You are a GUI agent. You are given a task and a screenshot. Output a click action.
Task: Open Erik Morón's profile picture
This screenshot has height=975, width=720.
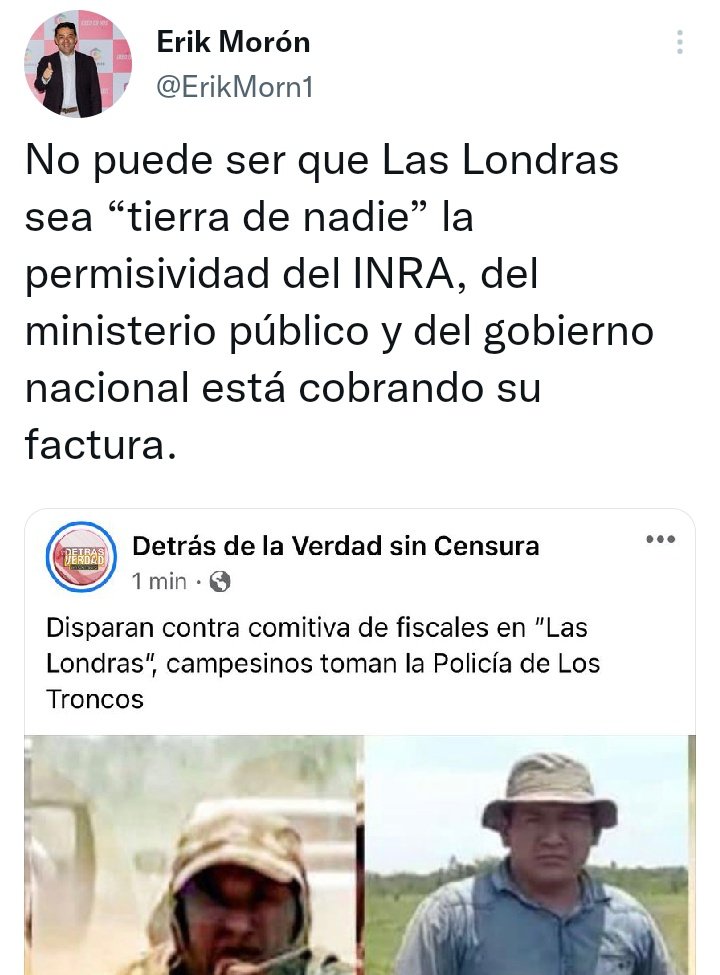77,64
